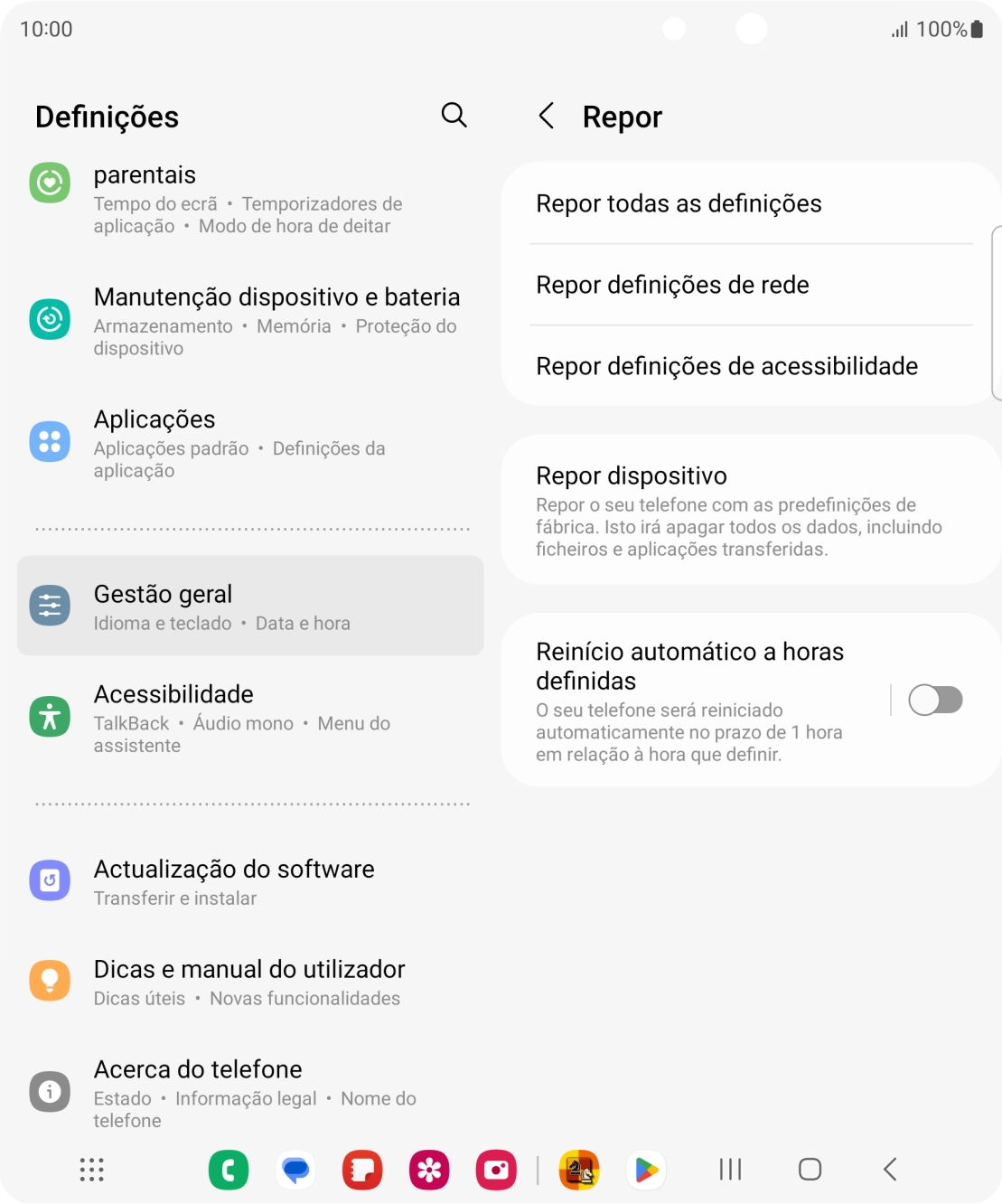The width and height of the screenshot is (1002, 1204).
Task: Open Manutenção dispositivo e bateria icon
Action: pos(50,318)
